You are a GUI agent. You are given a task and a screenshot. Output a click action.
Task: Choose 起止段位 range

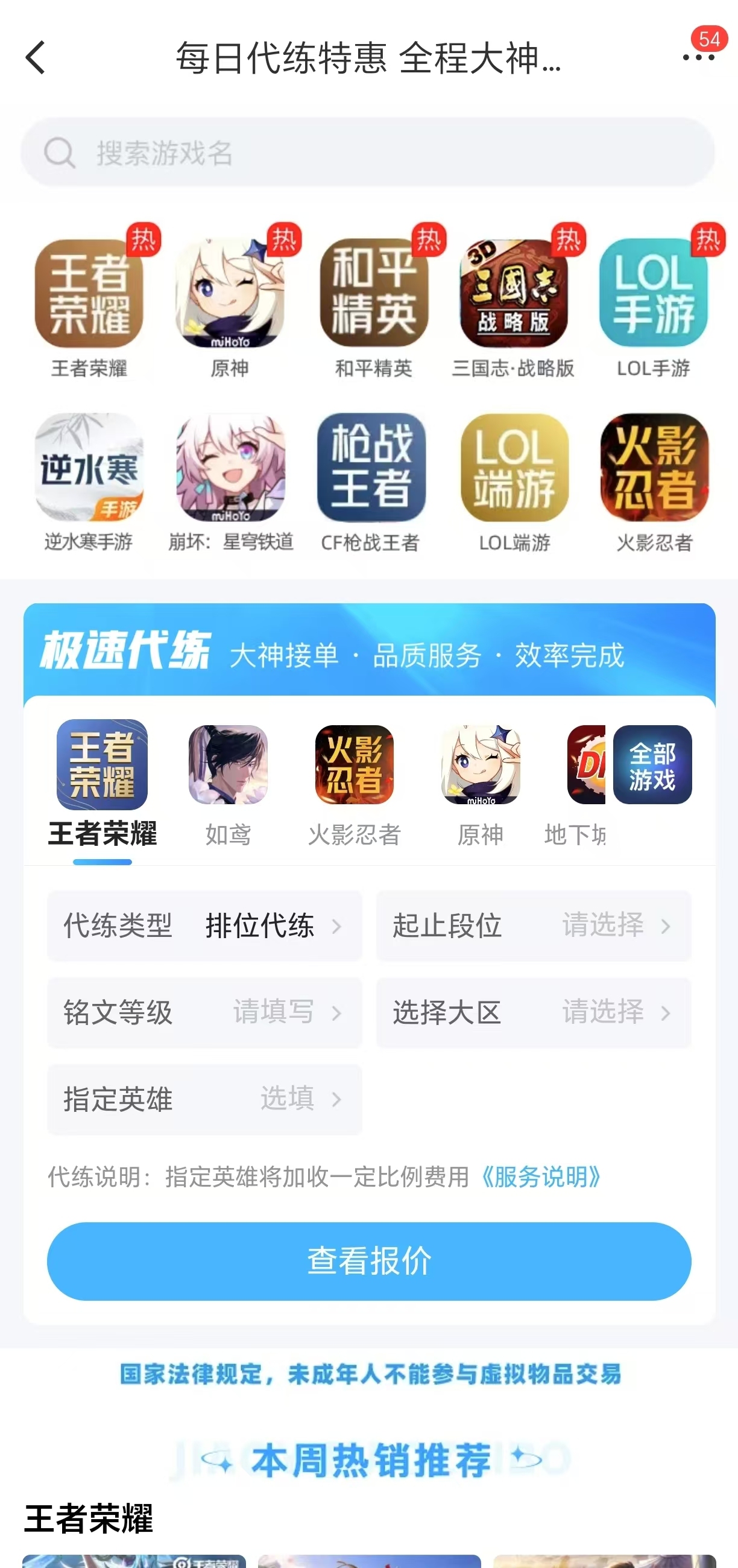pos(533,926)
